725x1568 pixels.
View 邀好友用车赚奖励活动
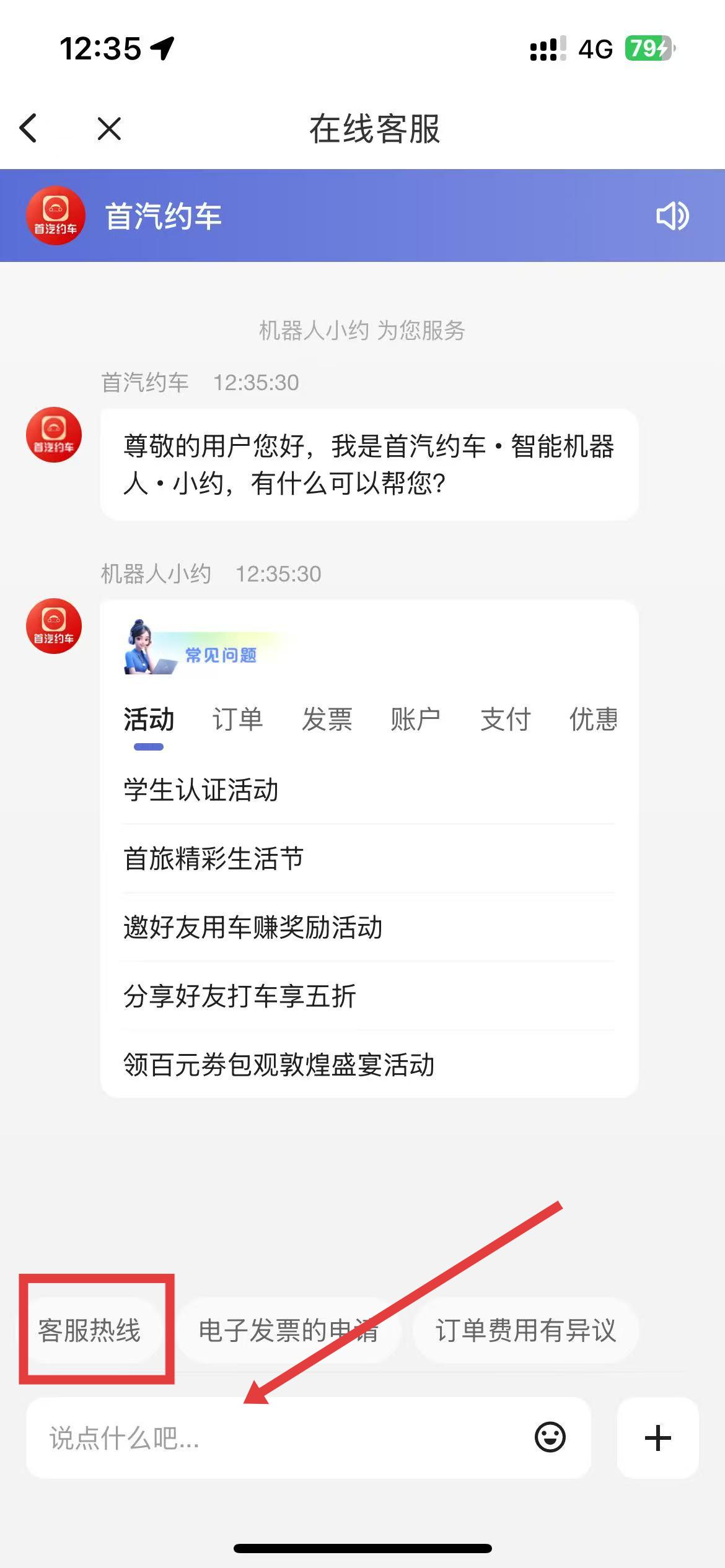[x=253, y=928]
